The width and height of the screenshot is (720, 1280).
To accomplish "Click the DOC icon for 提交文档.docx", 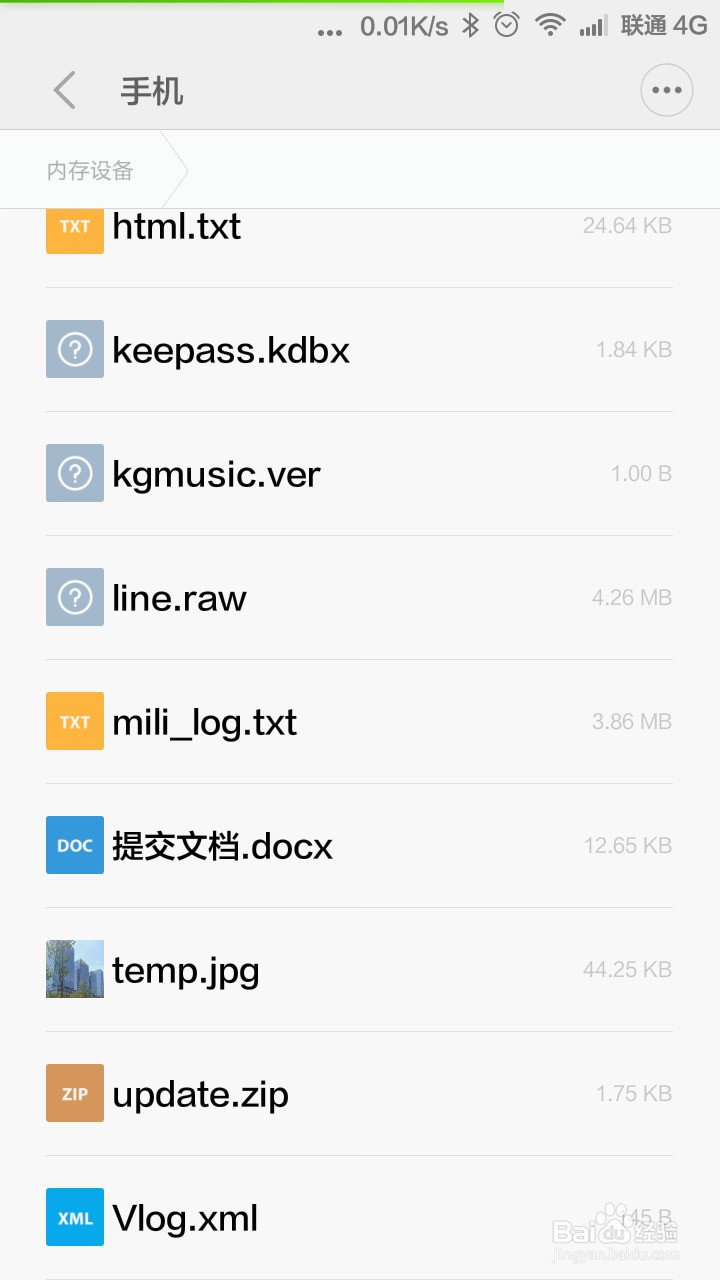I will point(75,845).
